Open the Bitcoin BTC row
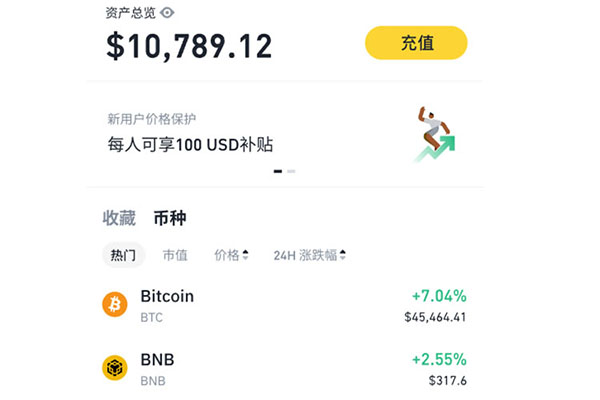 click(285, 305)
